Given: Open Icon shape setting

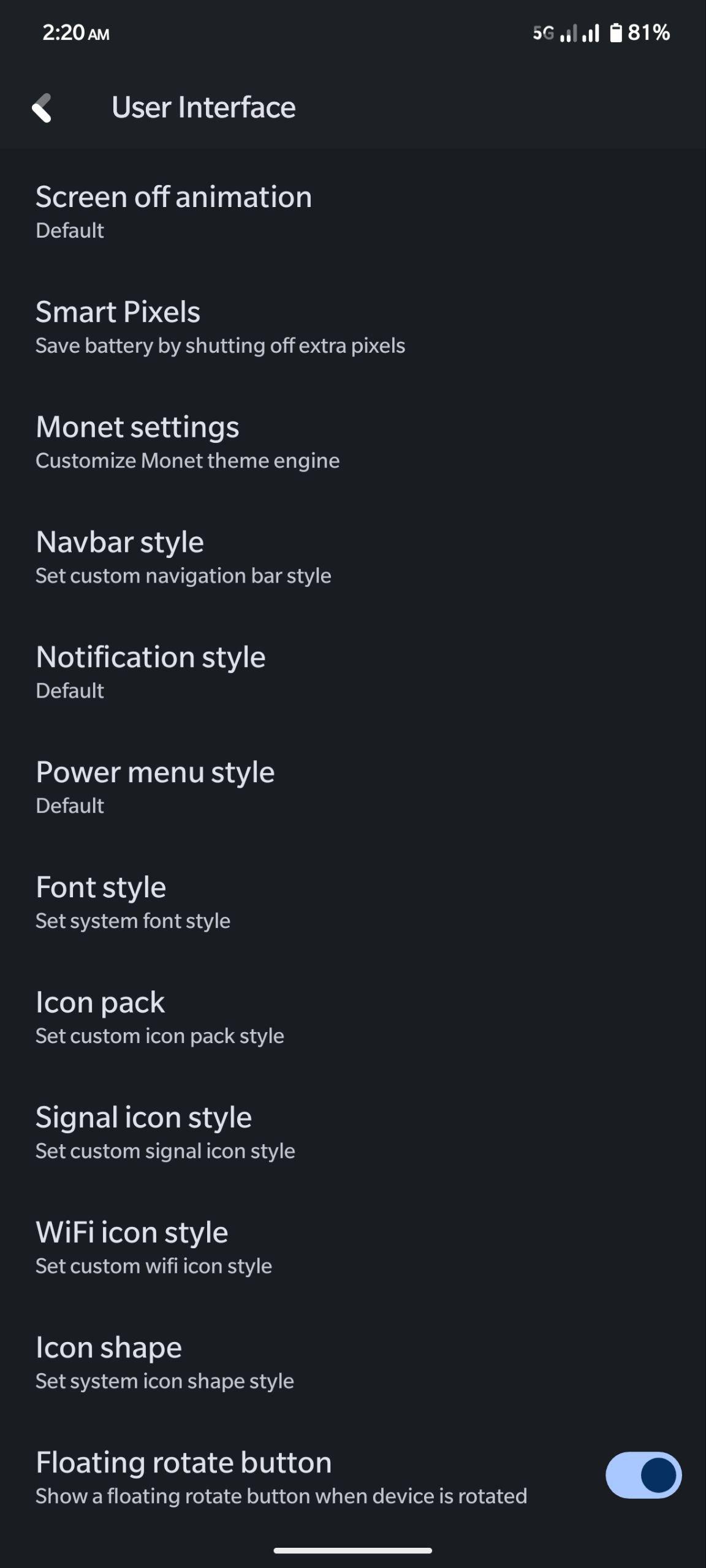Looking at the screenshot, I should [x=353, y=1363].
